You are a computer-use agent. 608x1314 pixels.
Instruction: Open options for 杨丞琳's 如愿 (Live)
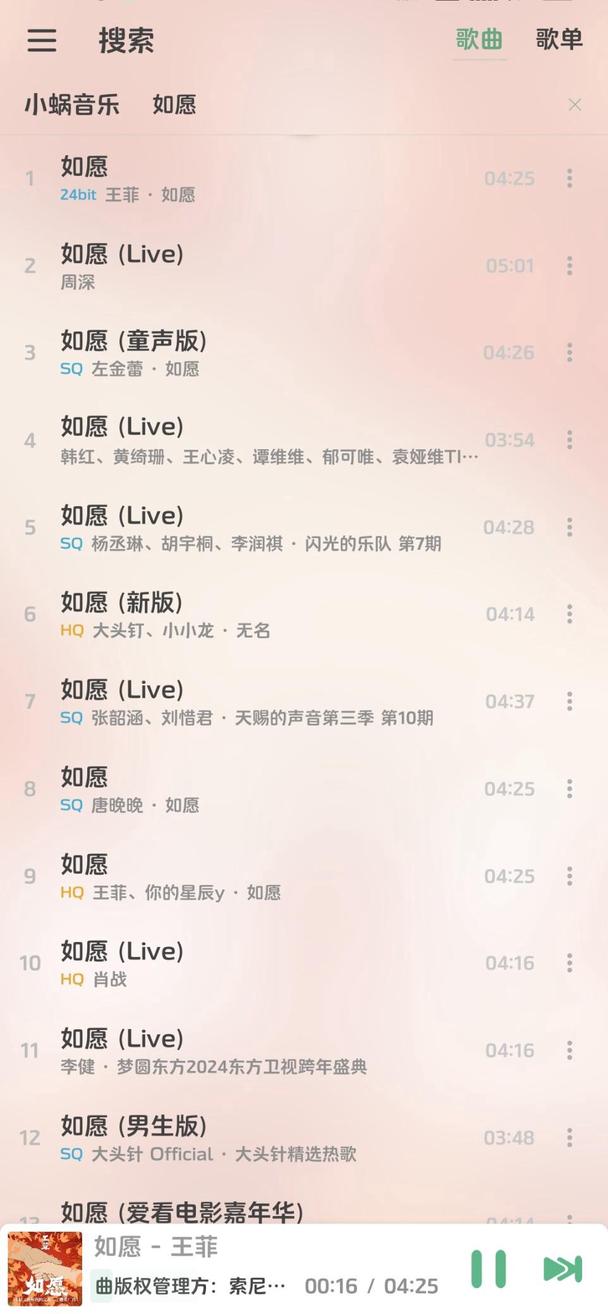(x=569, y=527)
